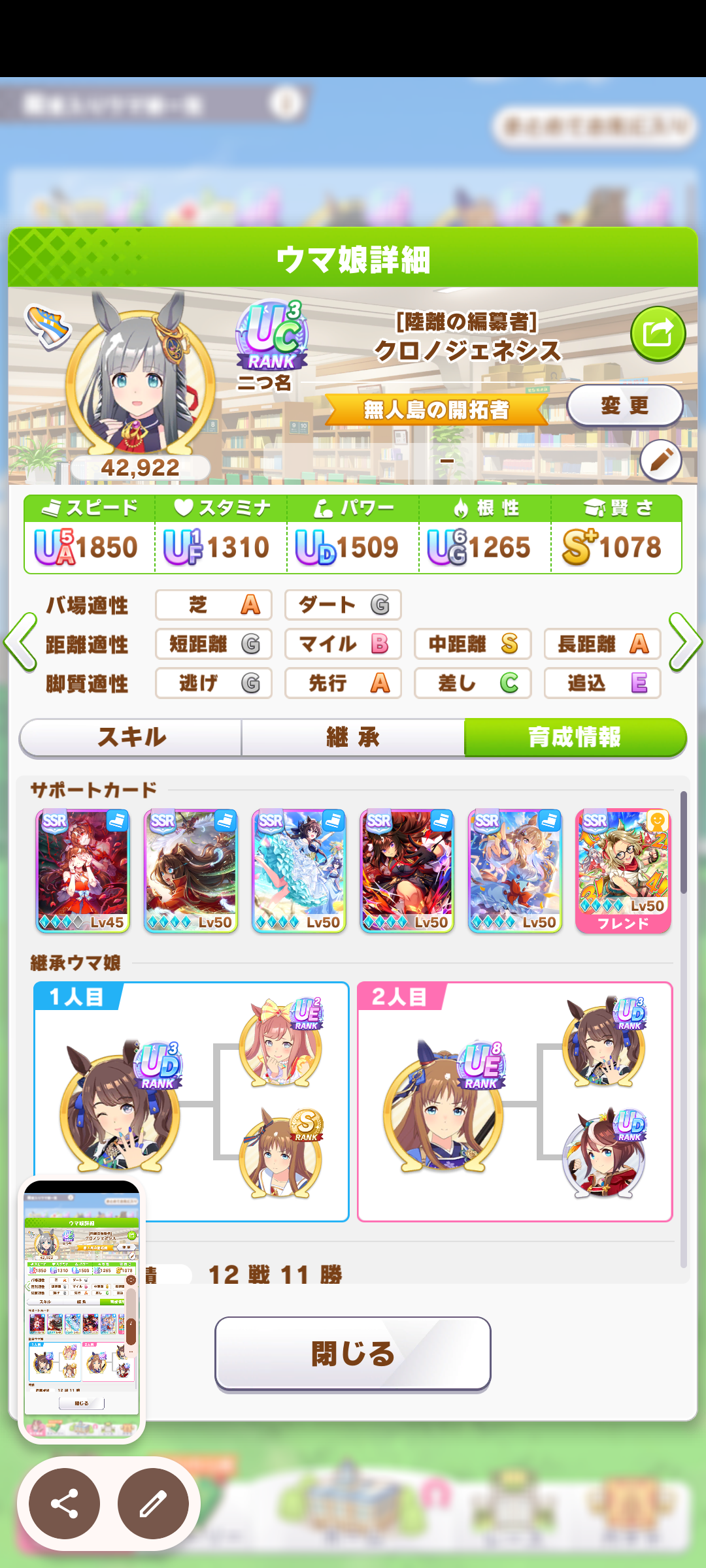Viewport: 706px width, 1568px height.
Task: Tap the 変更 title change button
Action: point(624,406)
